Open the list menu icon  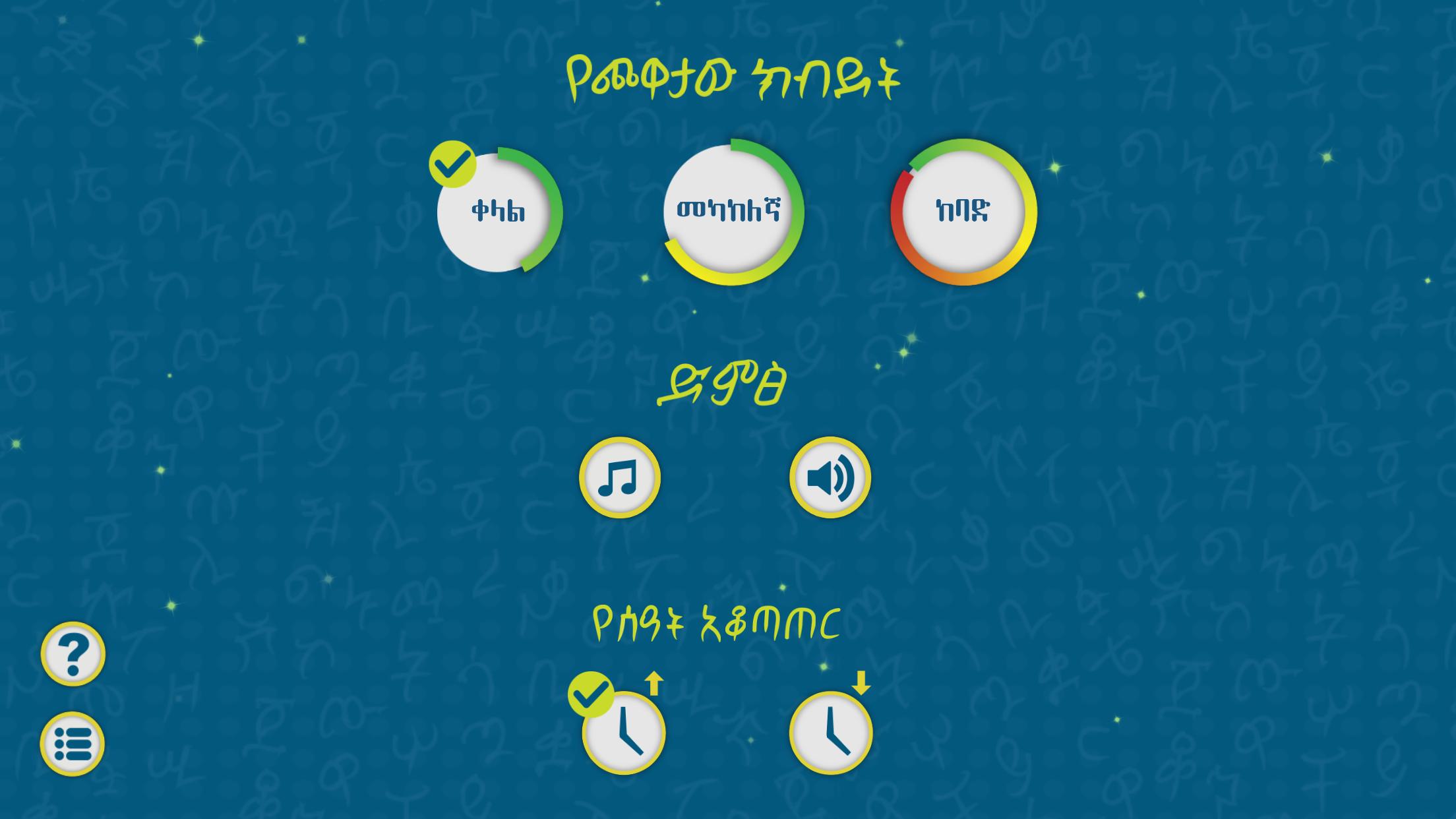pos(73,744)
